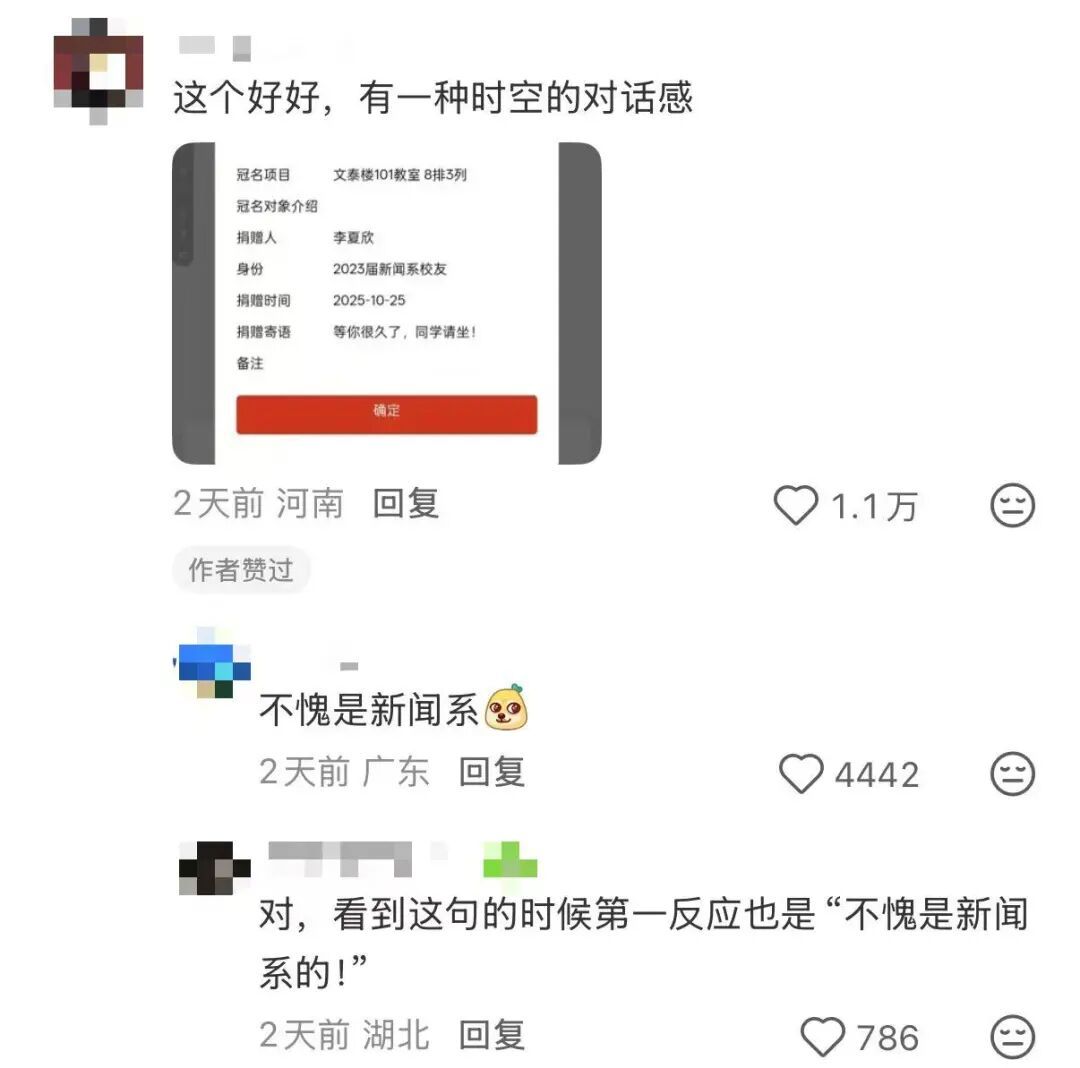Viewport: 1080px width, 1068px height.
Task: Like the comment with 1.1万 likes
Action: [x=796, y=506]
